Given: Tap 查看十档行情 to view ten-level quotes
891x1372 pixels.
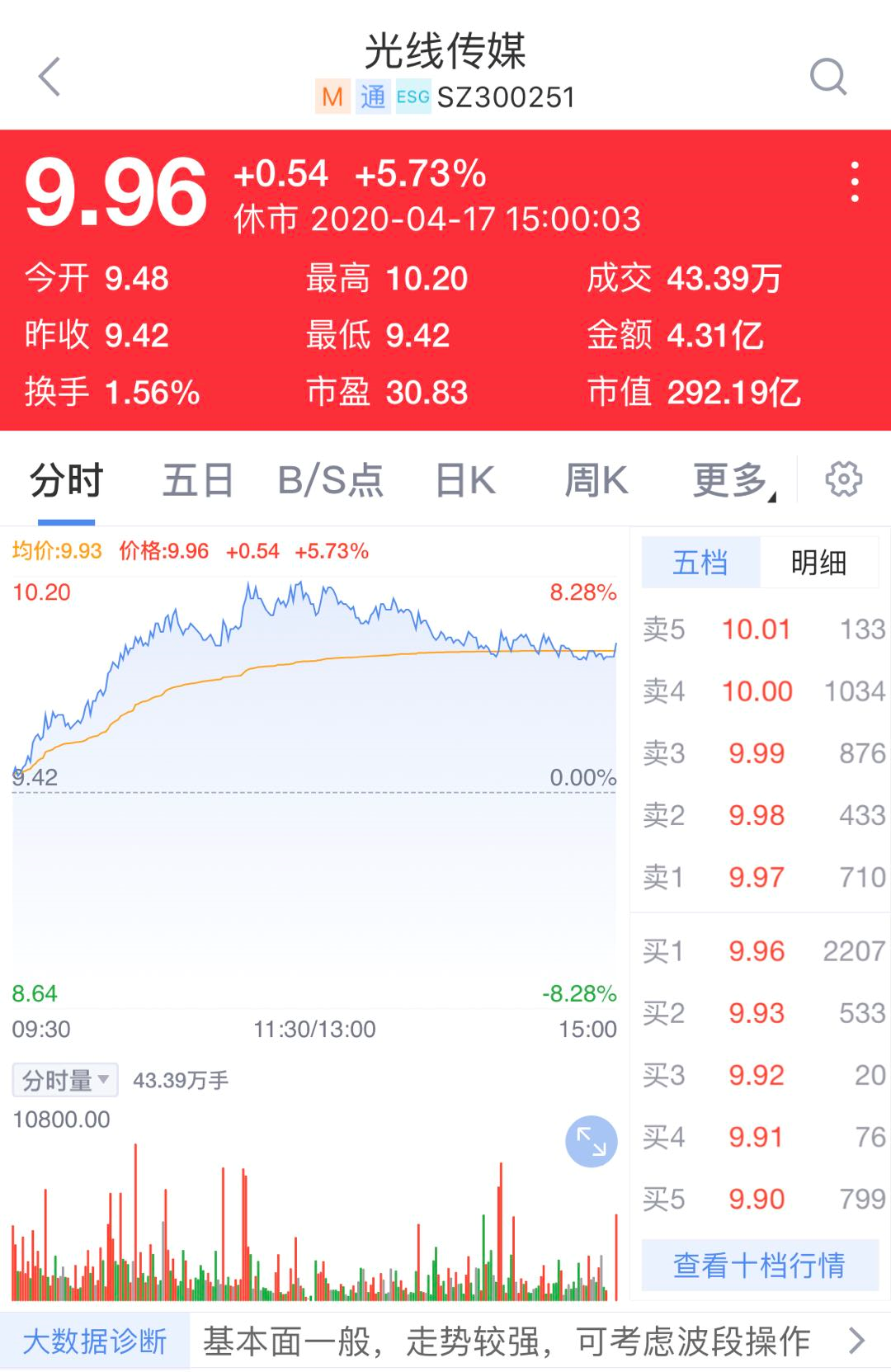Looking at the screenshot, I should (759, 1265).
